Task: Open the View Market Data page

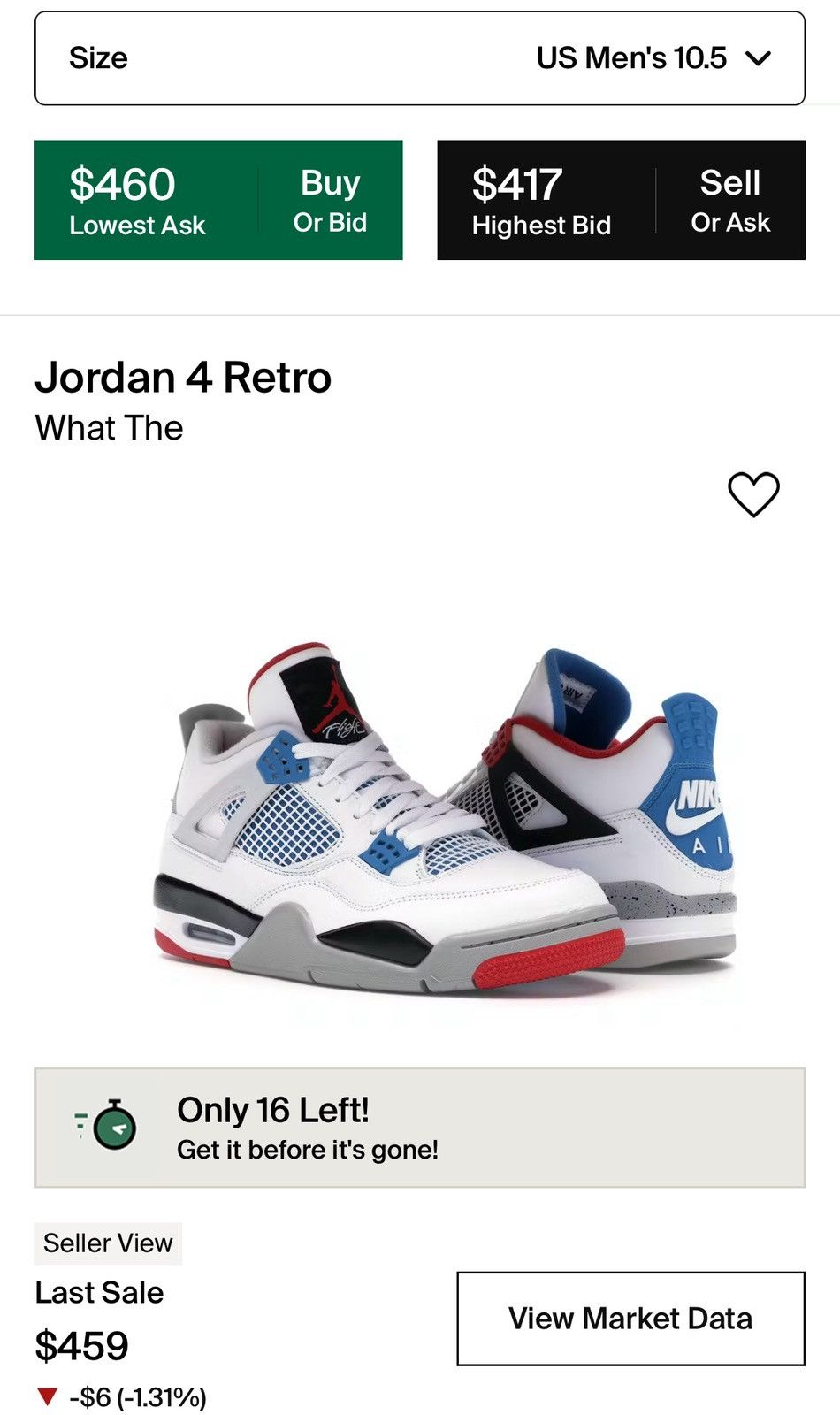Action: (x=630, y=1318)
